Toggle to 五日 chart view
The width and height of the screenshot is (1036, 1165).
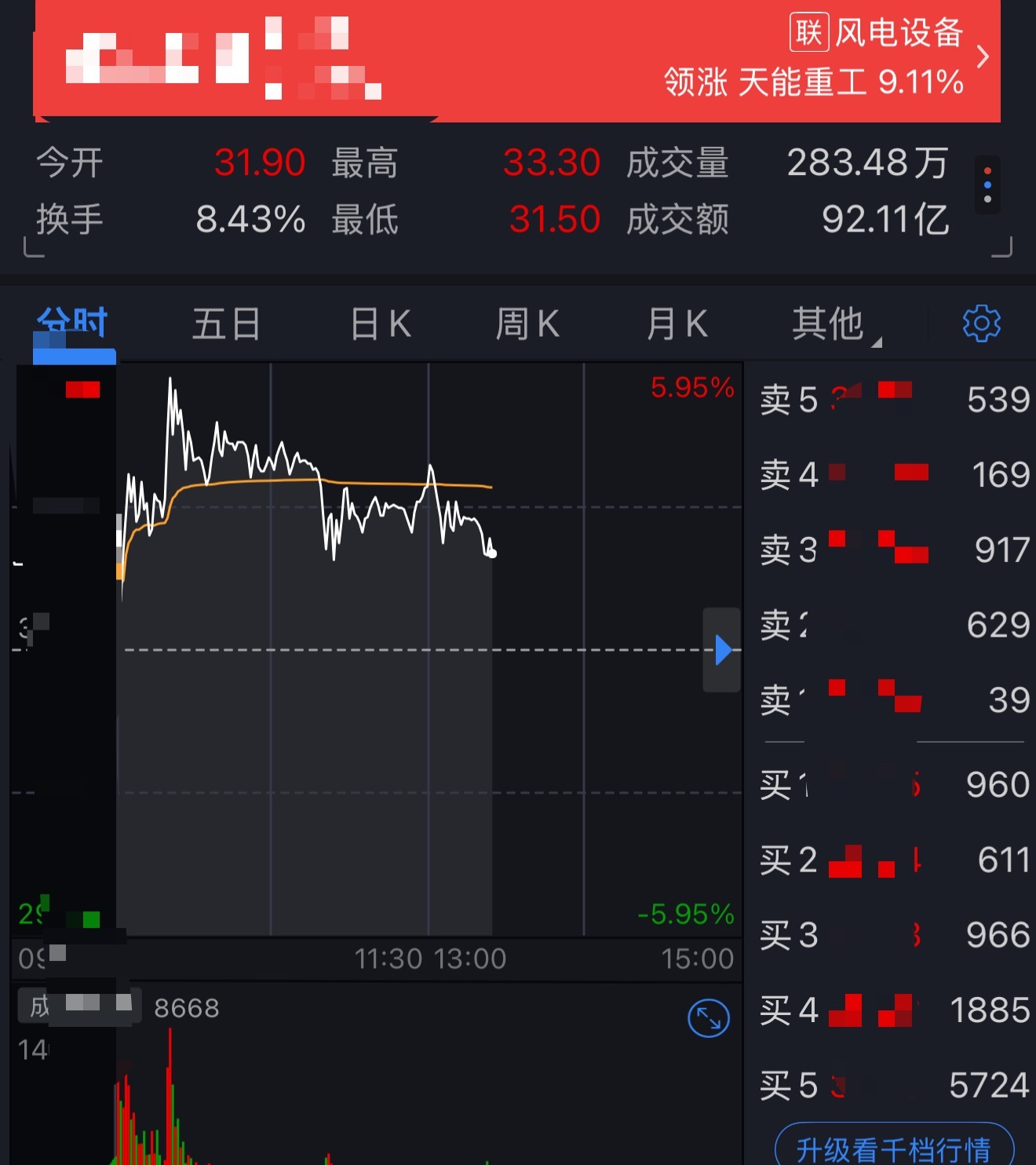[x=225, y=323]
